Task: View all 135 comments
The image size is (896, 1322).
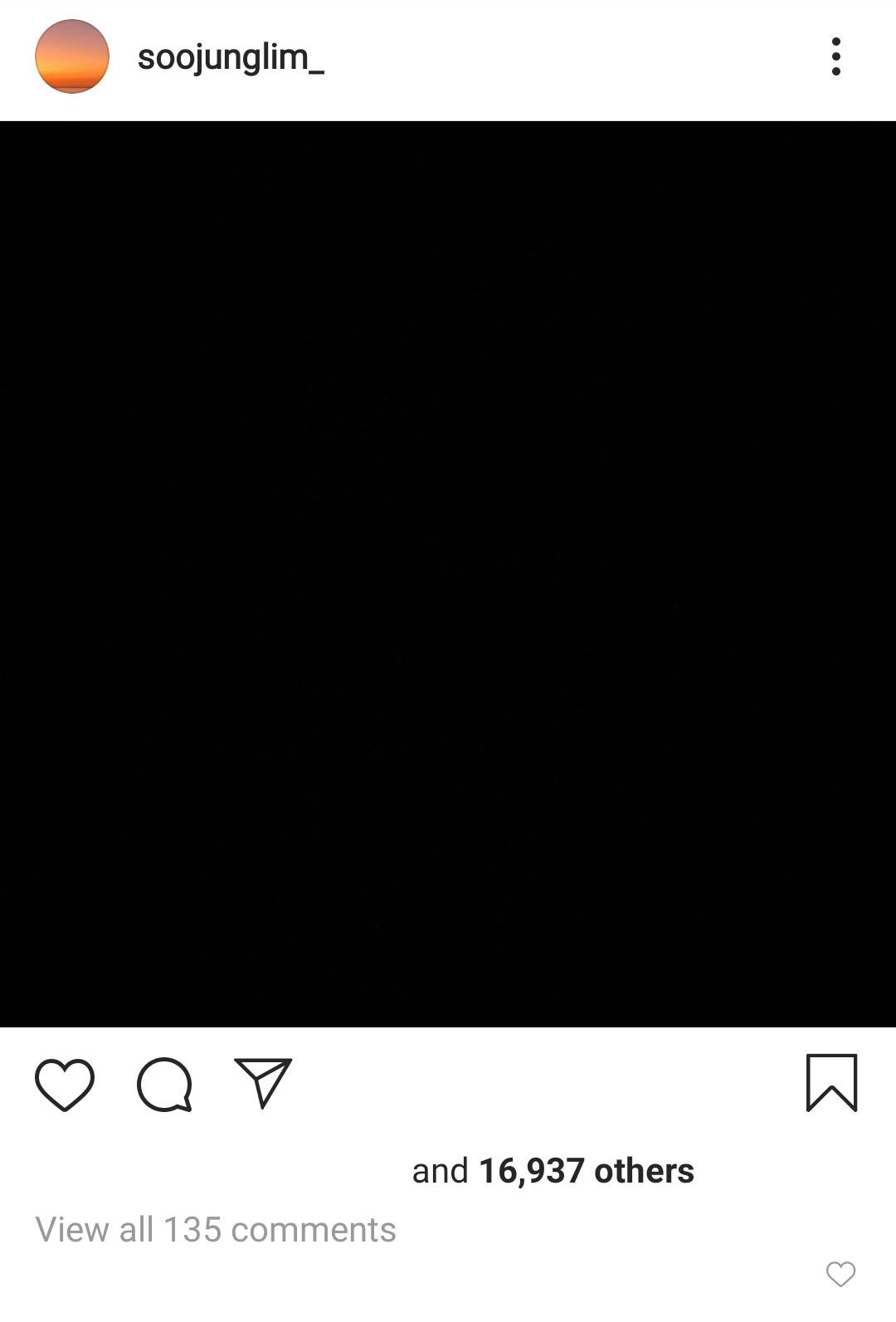Action: click(216, 1229)
